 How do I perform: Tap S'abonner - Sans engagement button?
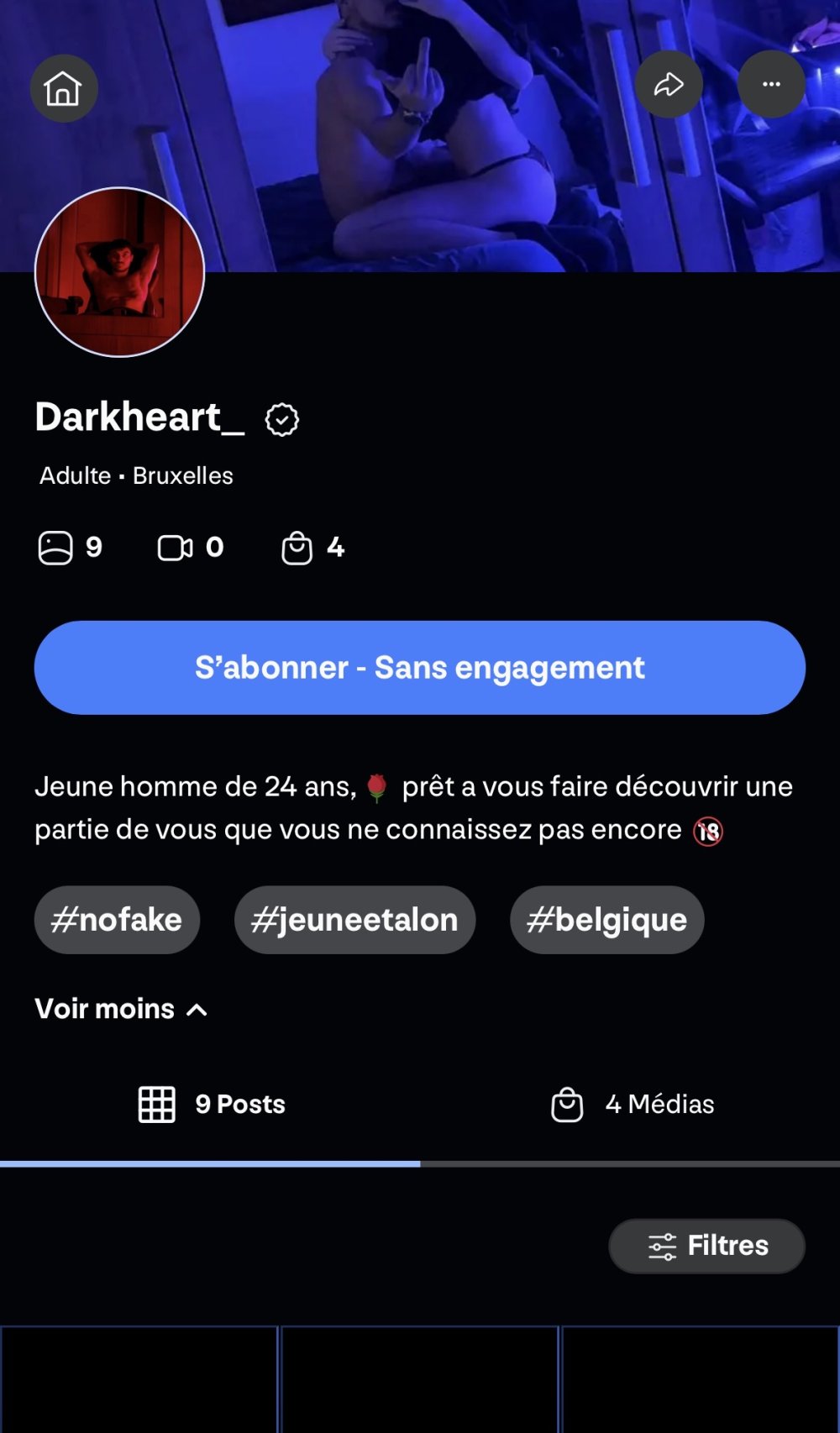[x=420, y=668]
